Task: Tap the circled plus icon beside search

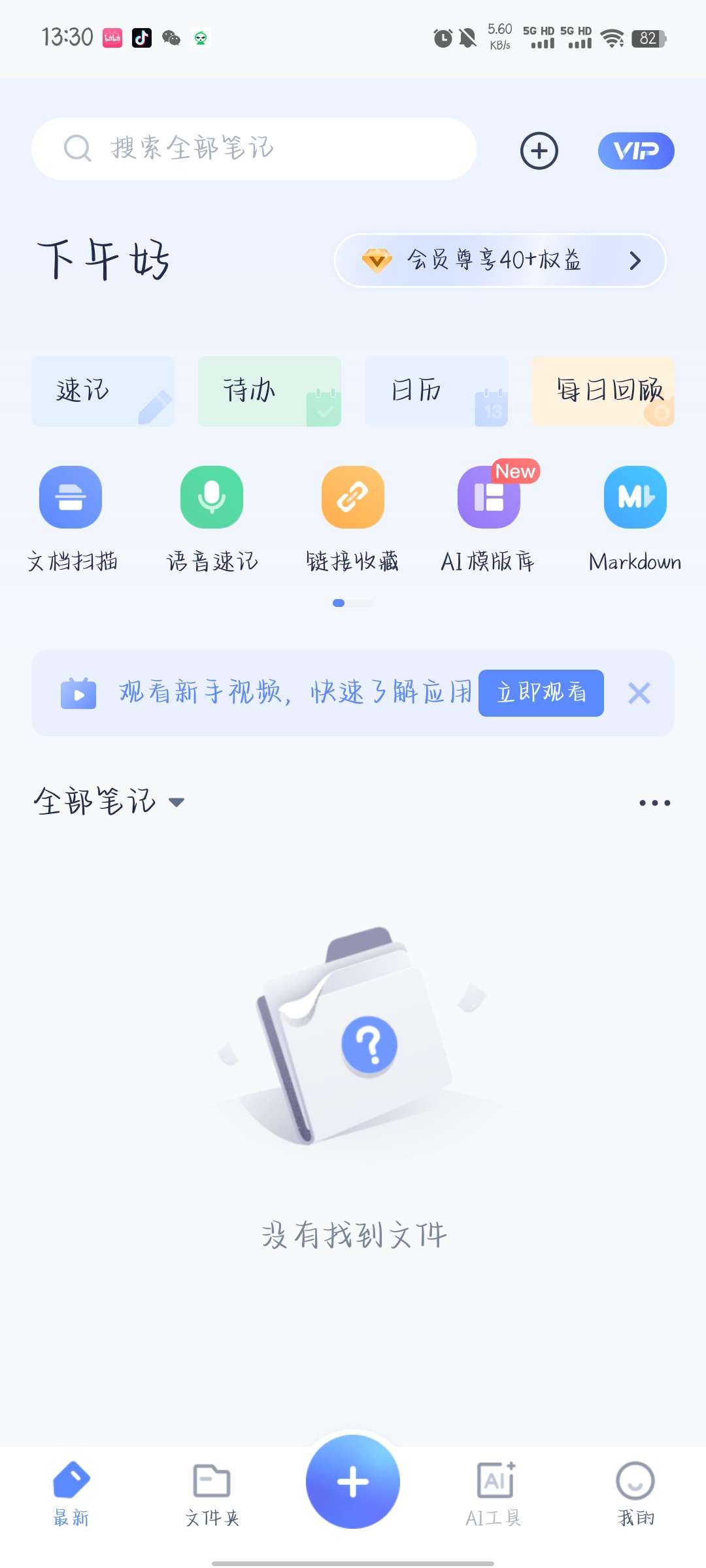Action: click(x=539, y=151)
